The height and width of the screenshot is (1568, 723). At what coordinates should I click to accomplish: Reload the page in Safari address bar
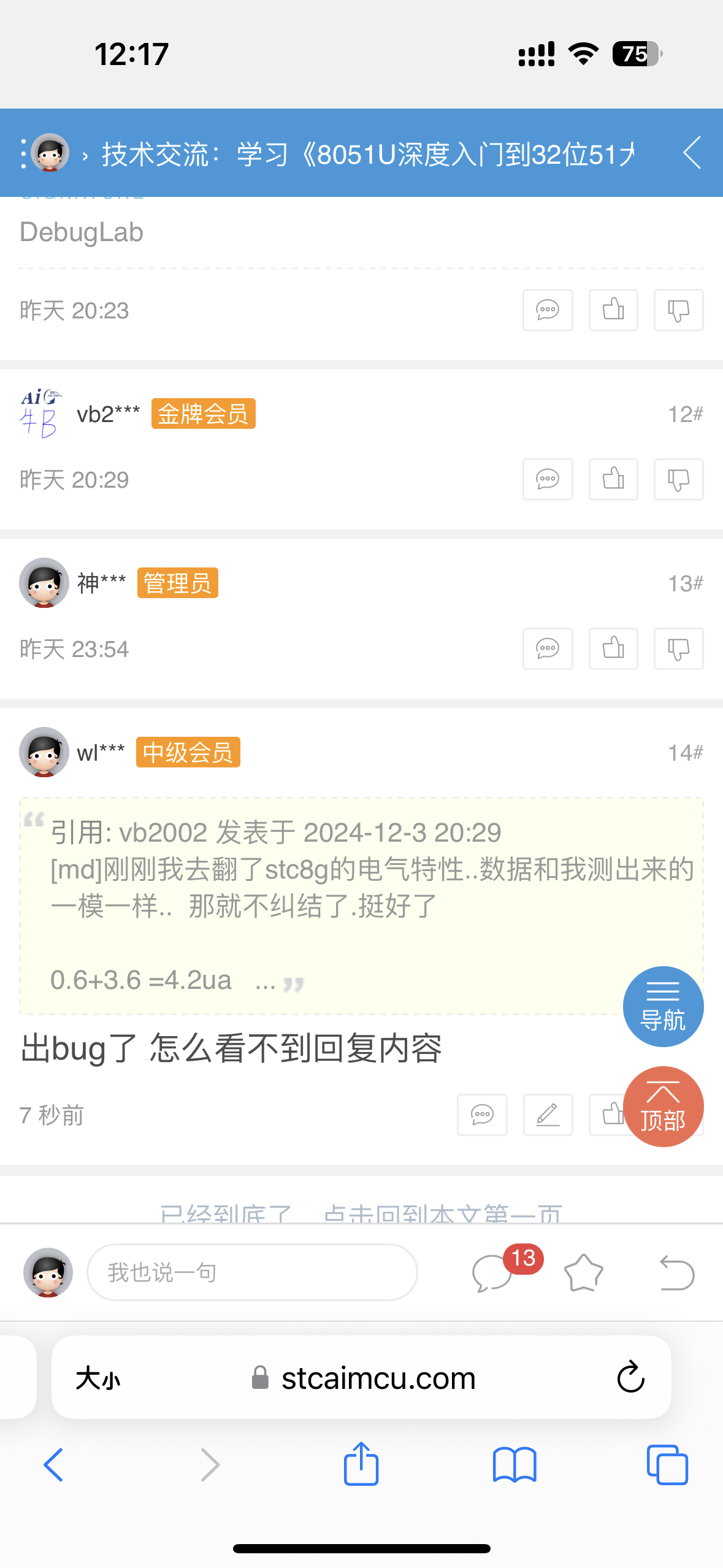pos(630,1377)
